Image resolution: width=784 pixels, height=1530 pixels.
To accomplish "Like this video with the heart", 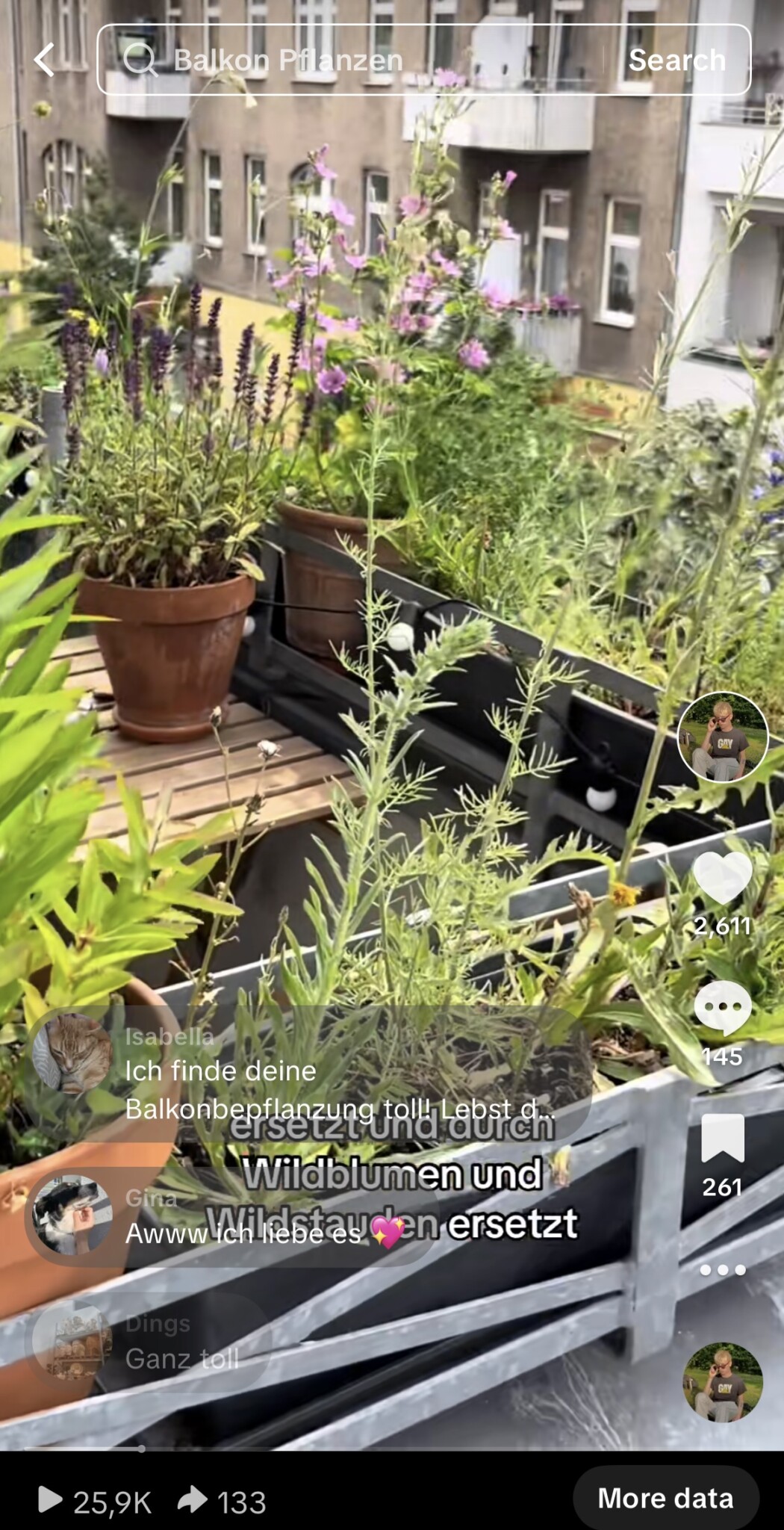I will point(722,879).
